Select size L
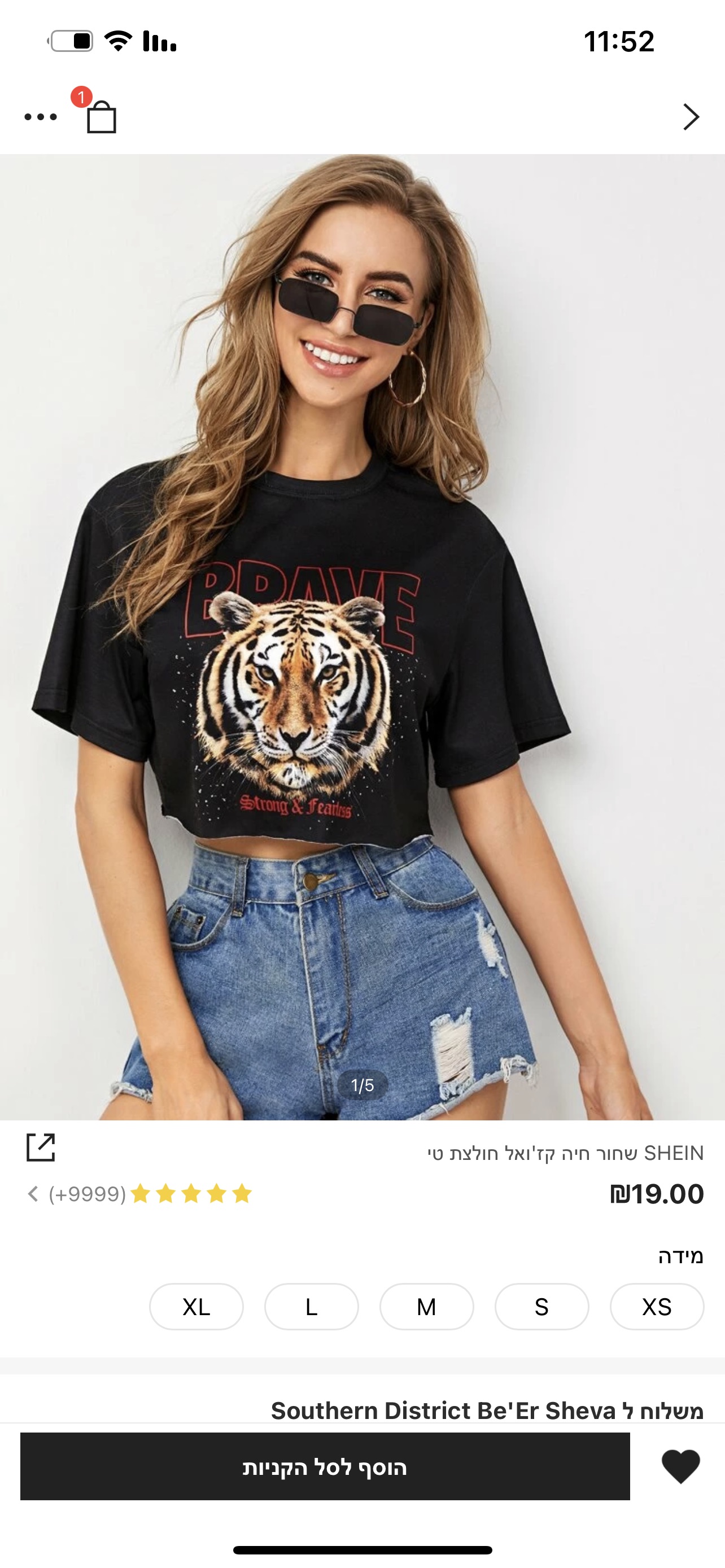The width and height of the screenshot is (725, 1568). [x=311, y=1306]
